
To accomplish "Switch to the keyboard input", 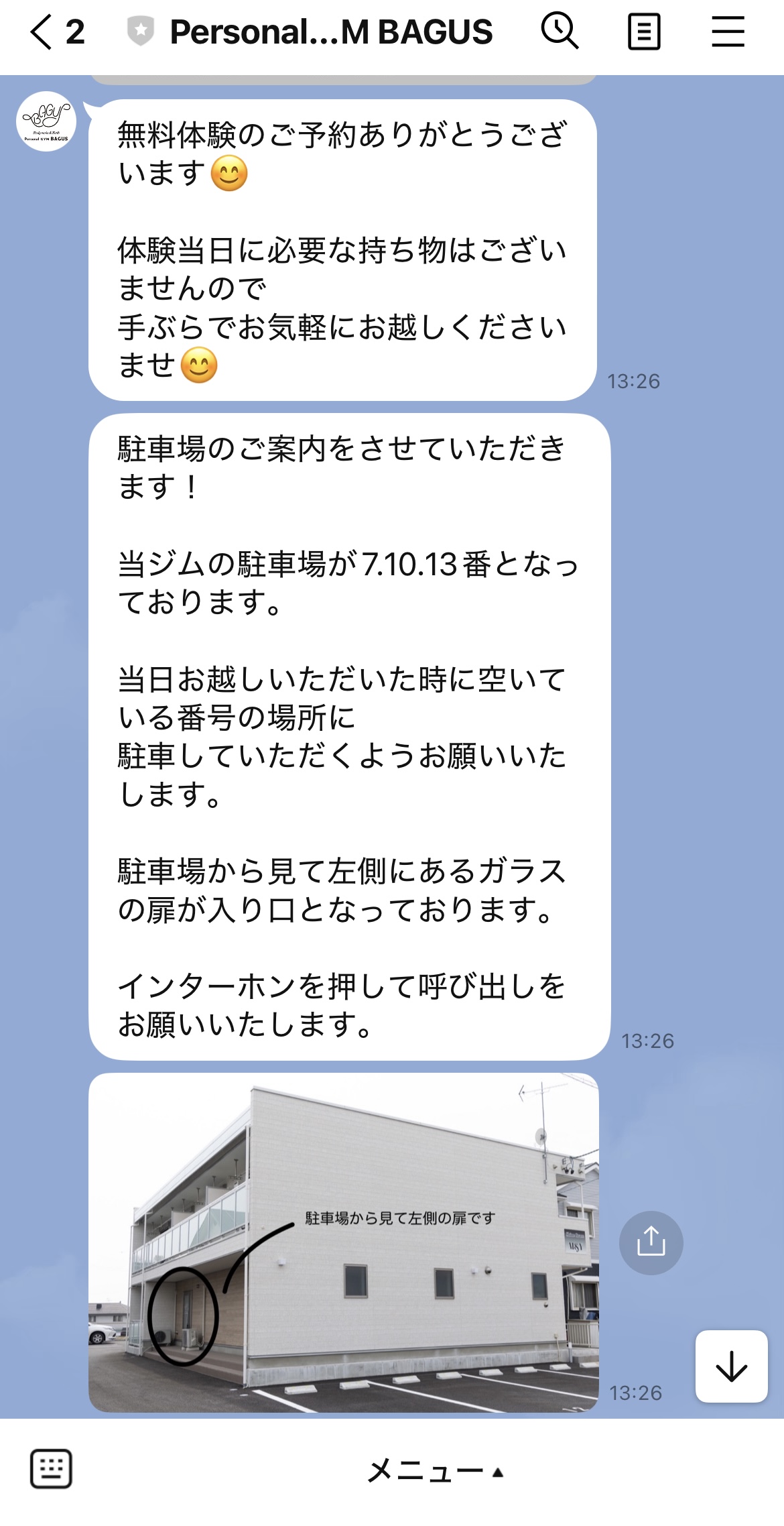I will pos(51,1469).
